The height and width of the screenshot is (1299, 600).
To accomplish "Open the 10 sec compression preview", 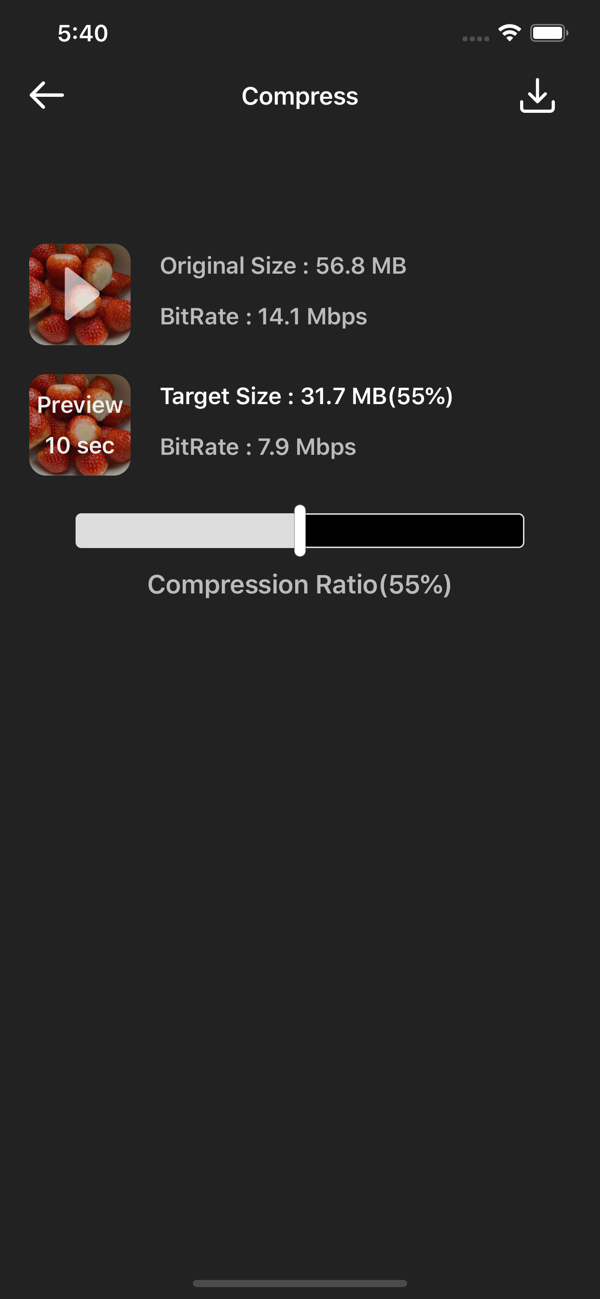I will (80, 425).
